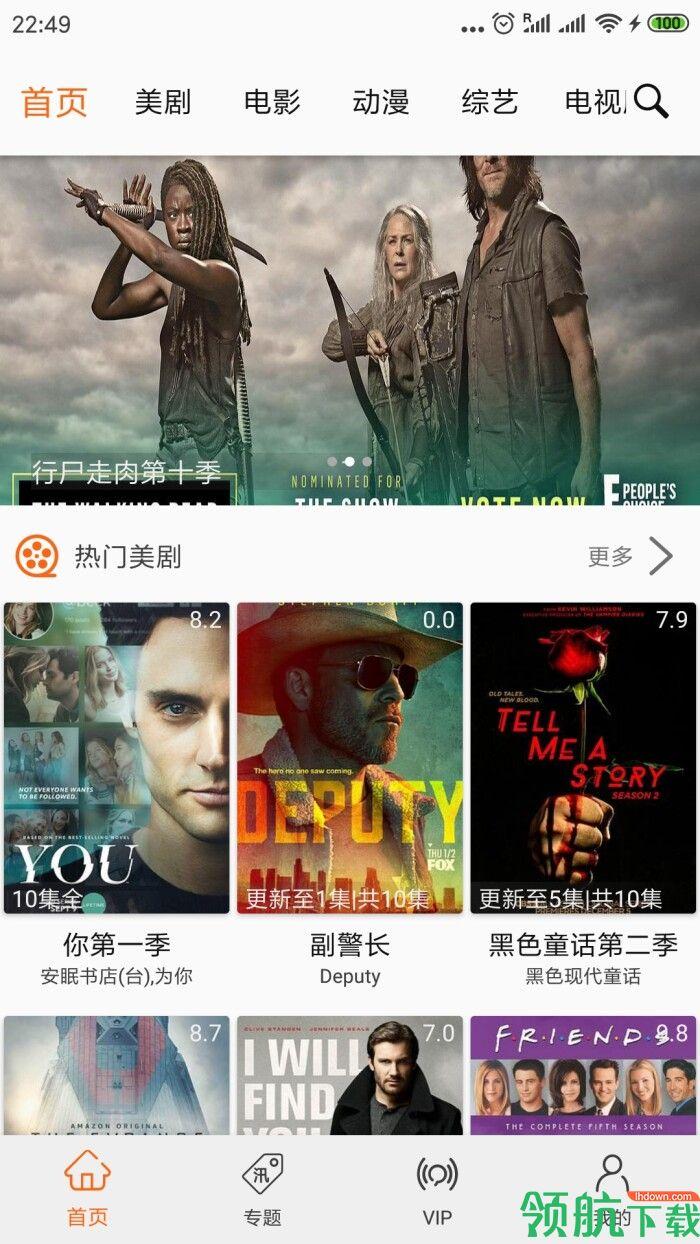Viewport: 700px width, 1244px height.
Task: Open the 行尸走肉第十季 banner
Action: (x=350, y=330)
